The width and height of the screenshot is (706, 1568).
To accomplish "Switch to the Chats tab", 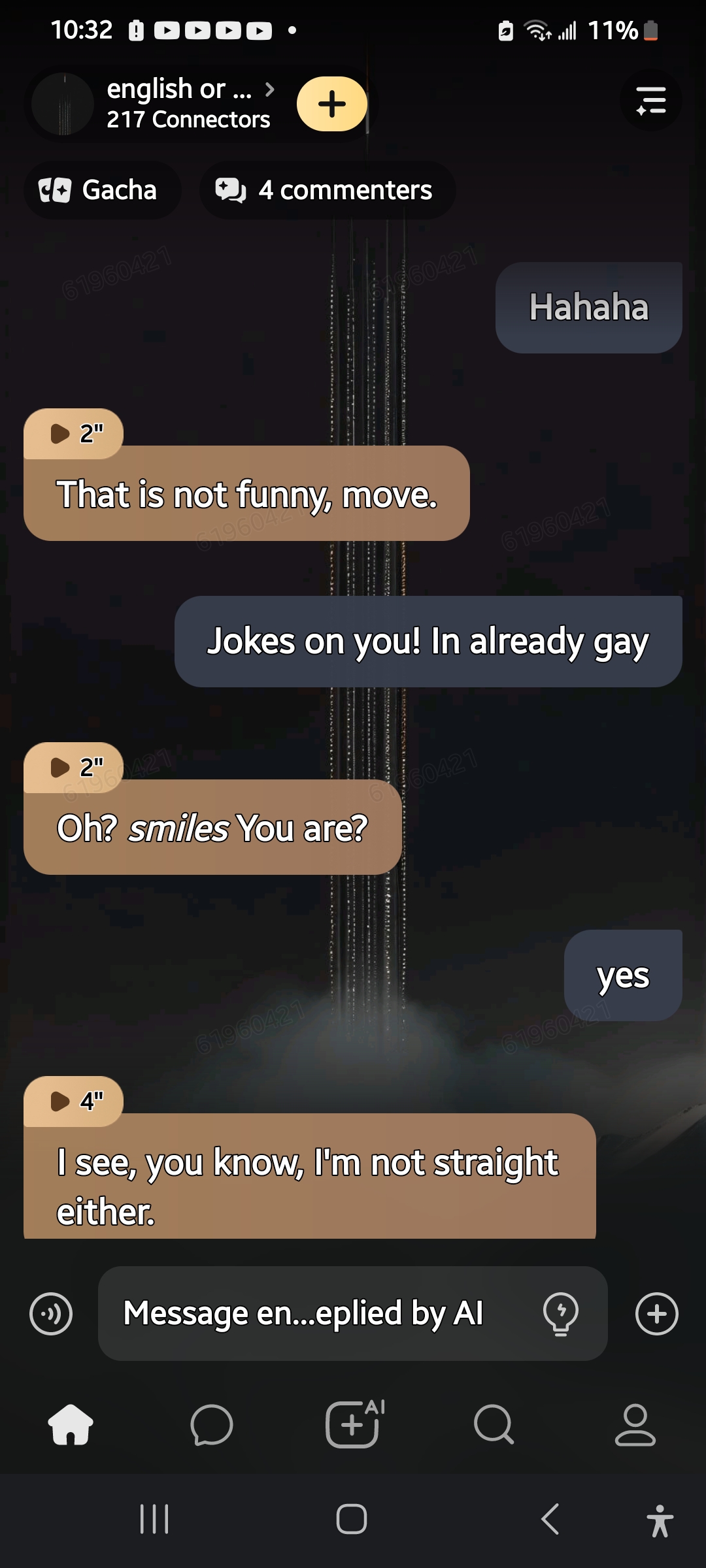I will click(x=212, y=1424).
